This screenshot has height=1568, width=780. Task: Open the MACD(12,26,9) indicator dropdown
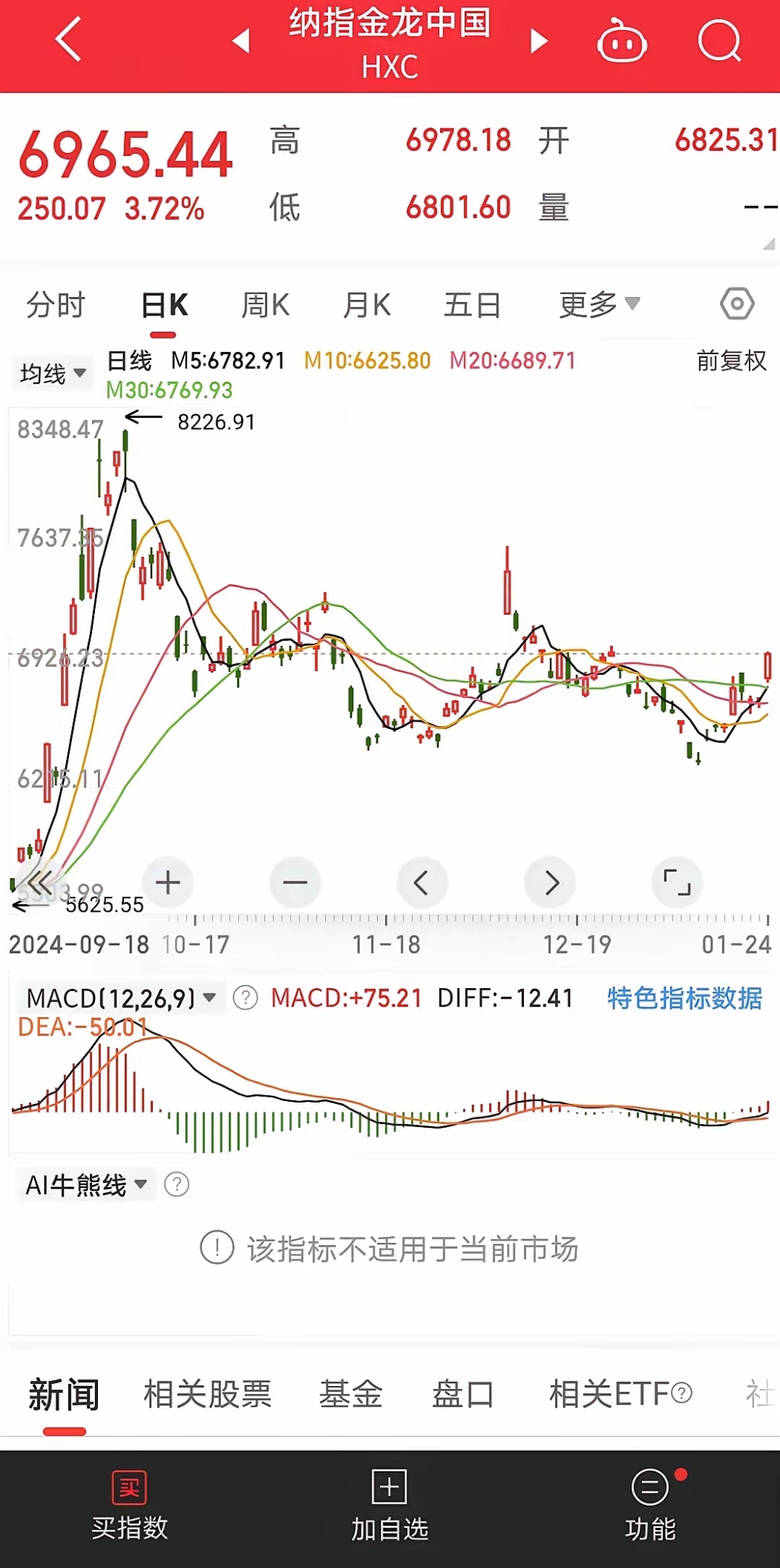[121, 998]
